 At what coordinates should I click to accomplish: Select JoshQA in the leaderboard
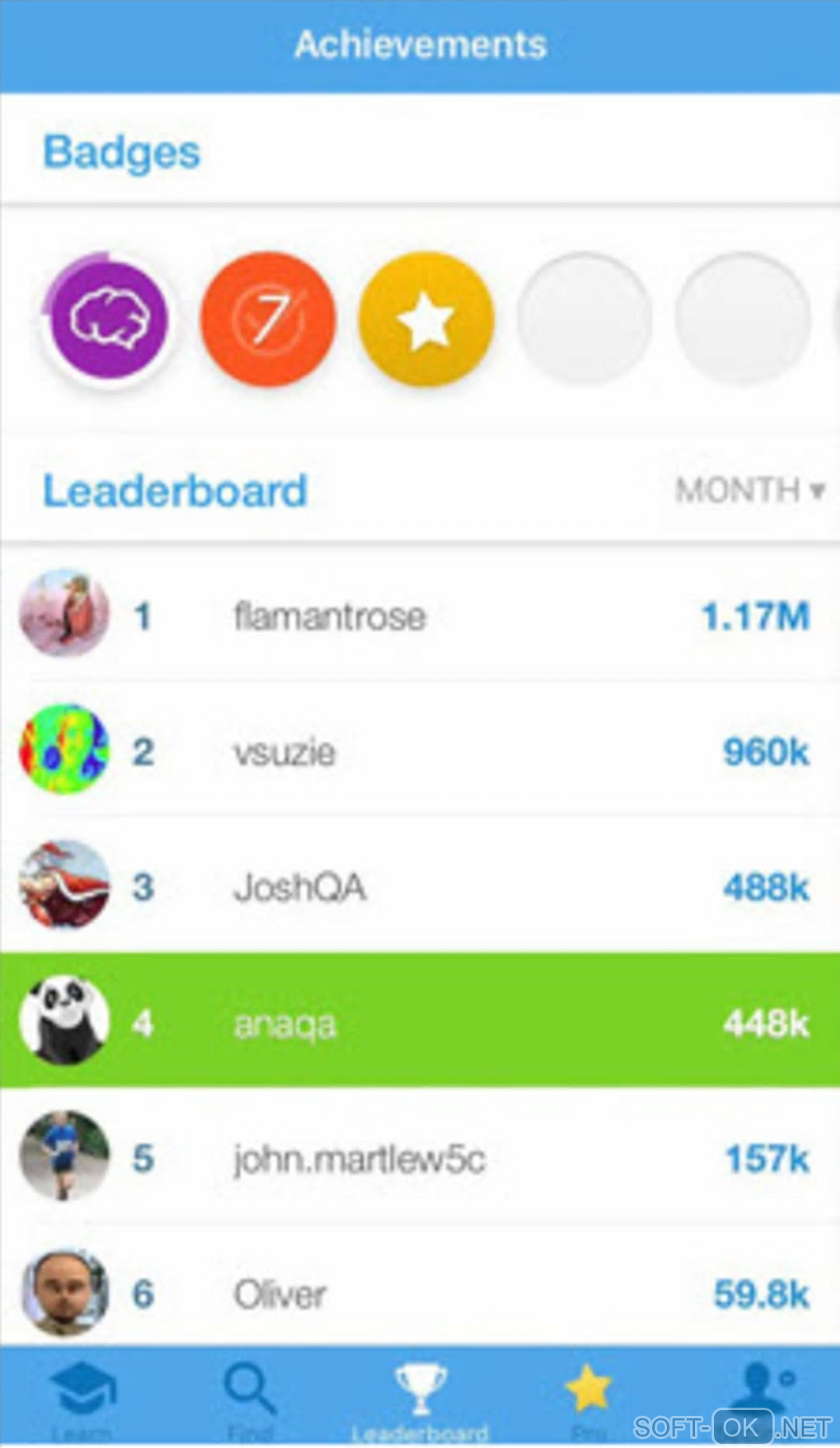pyautogui.click(x=420, y=887)
